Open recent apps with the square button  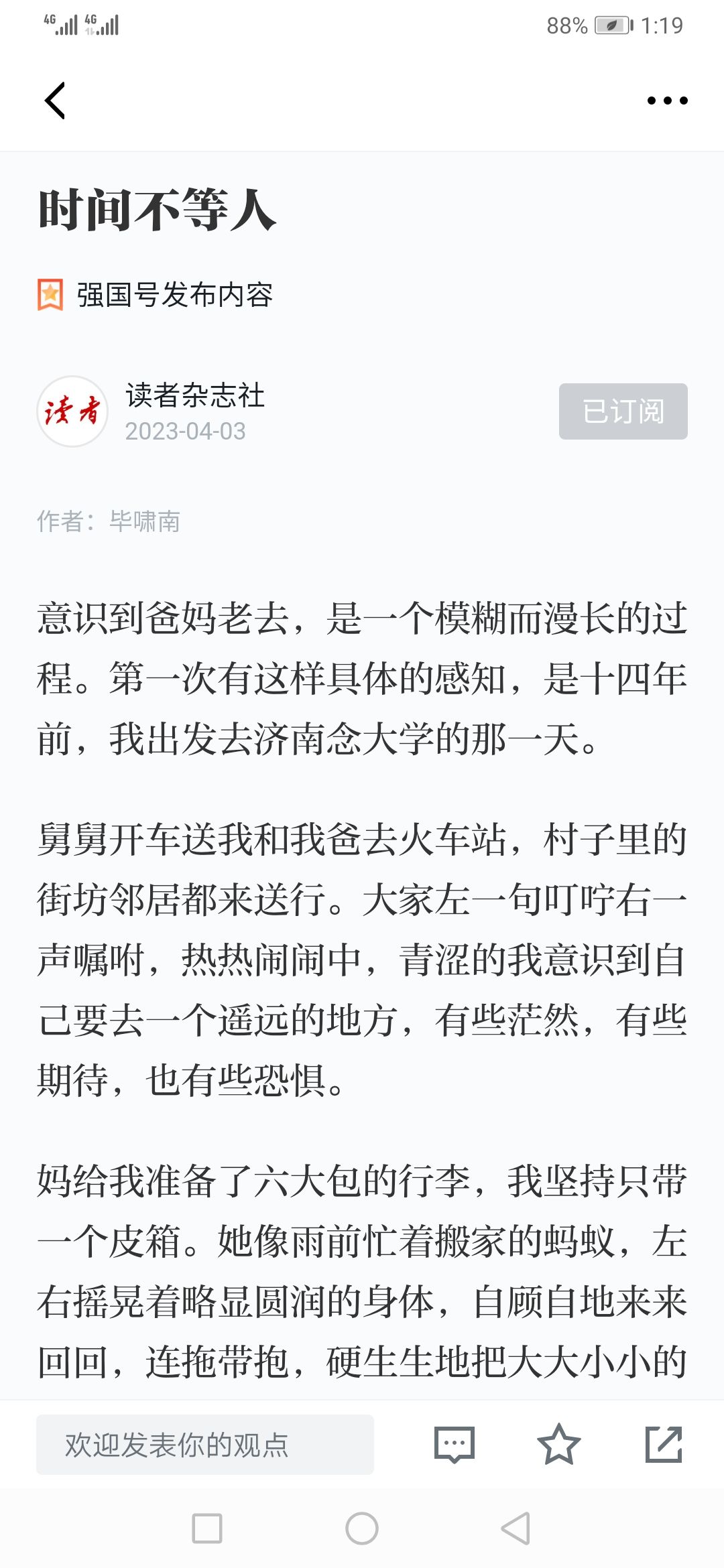pyautogui.click(x=207, y=1528)
